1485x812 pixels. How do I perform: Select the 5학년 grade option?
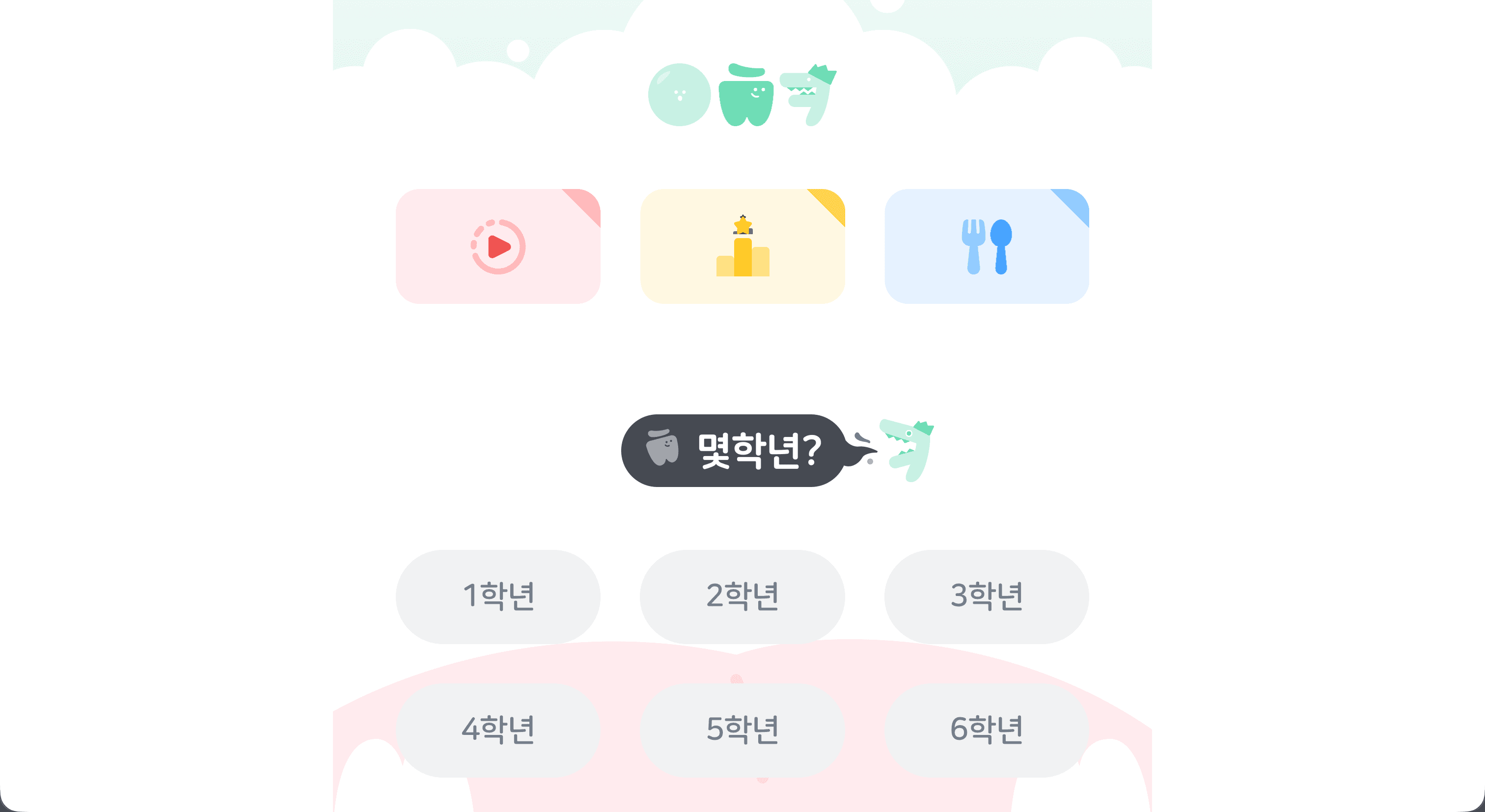click(x=742, y=730)
